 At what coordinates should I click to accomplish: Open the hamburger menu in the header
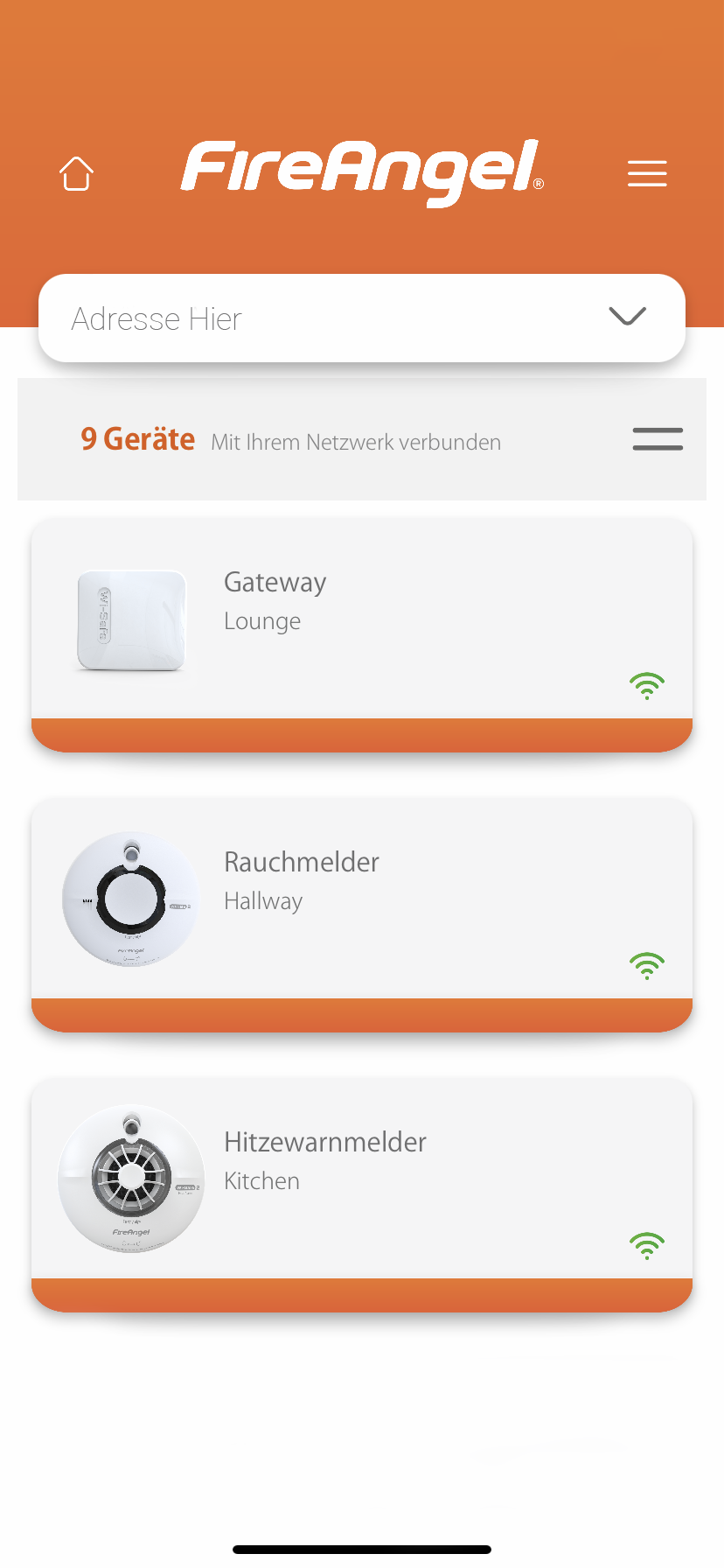coord(647,173)
